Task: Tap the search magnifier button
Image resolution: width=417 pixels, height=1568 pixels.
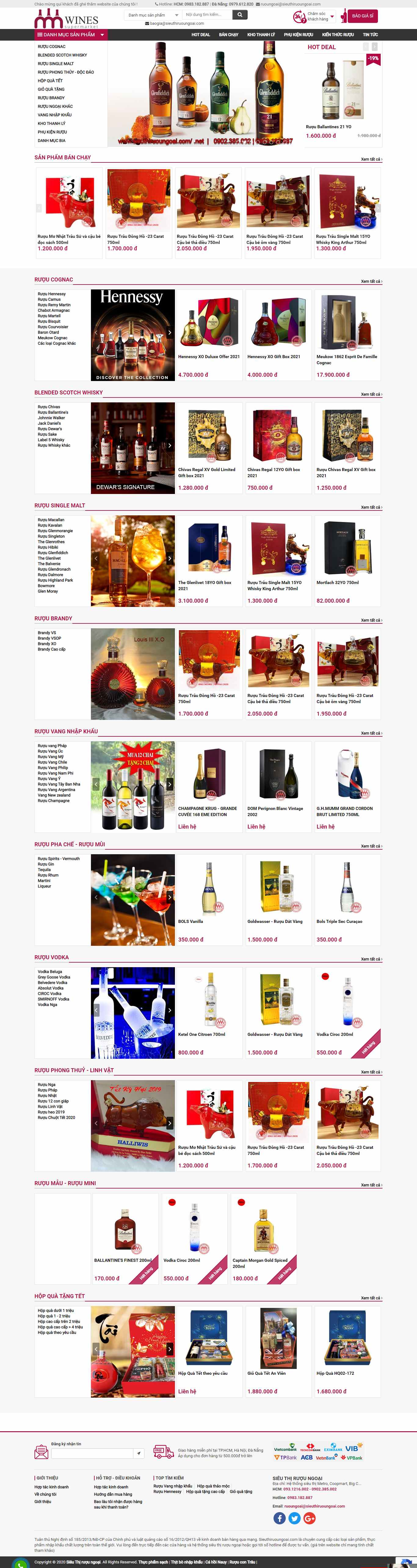Action: (240, 15)
